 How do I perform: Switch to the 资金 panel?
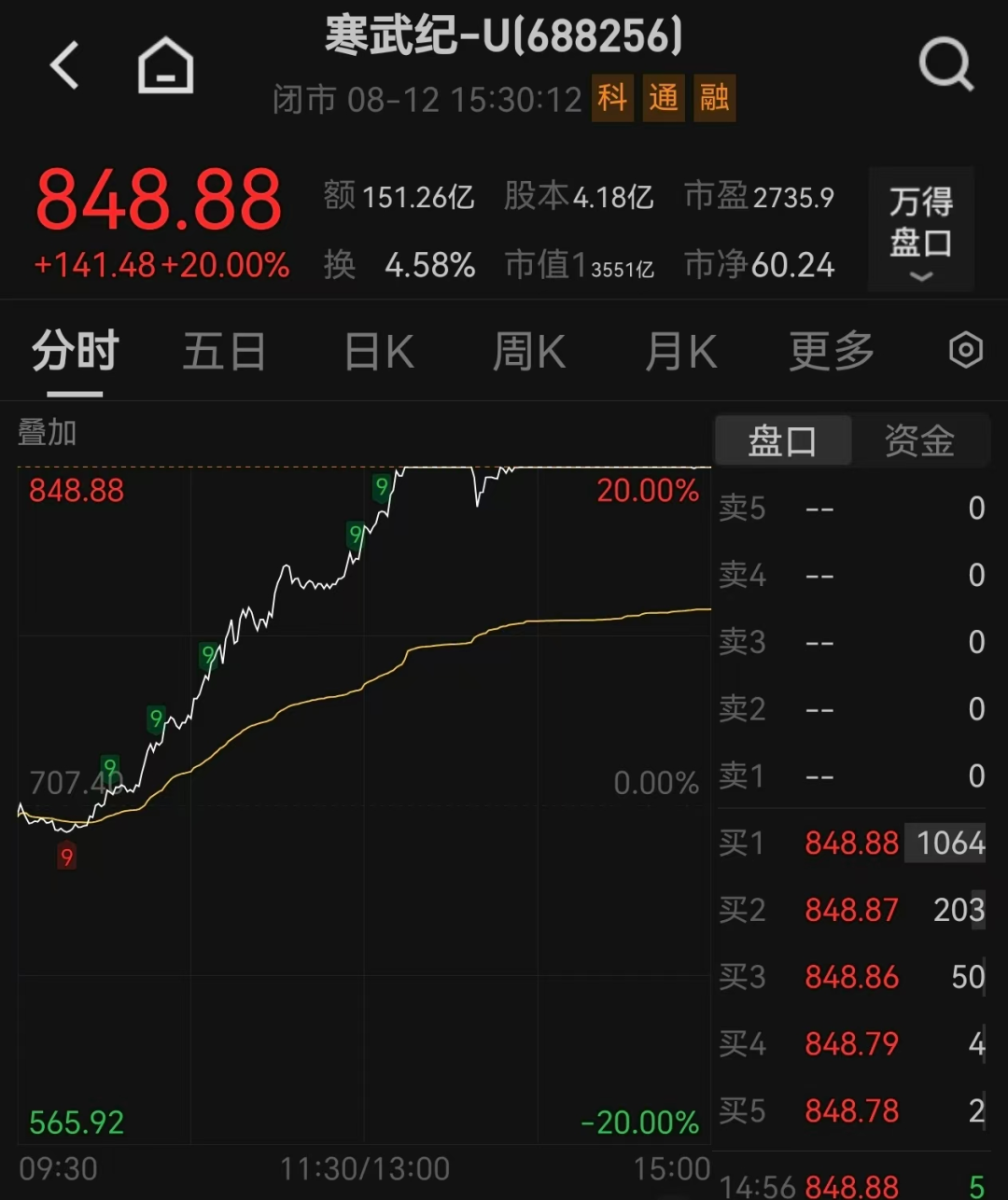pos(919,440)
